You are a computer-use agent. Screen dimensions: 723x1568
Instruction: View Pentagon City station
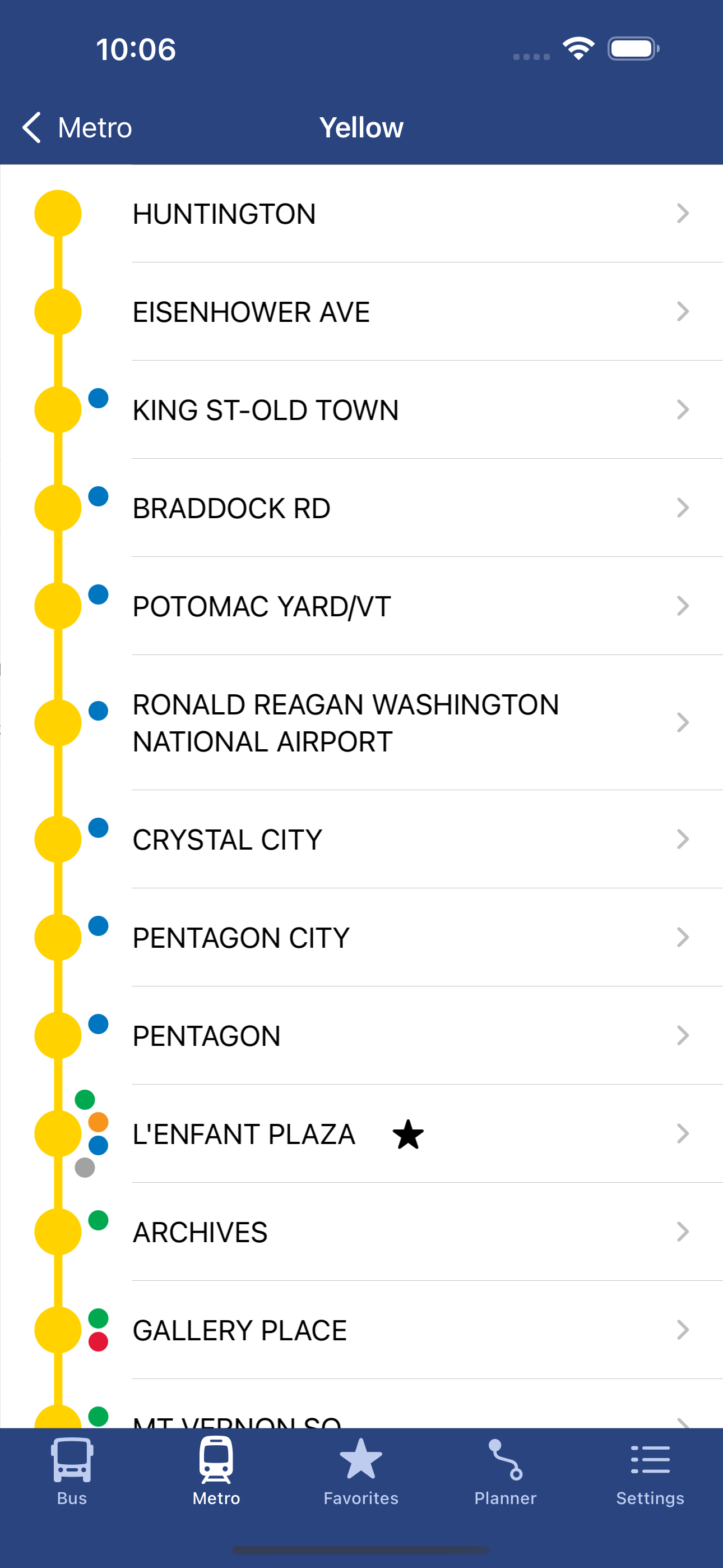point(361,938)
